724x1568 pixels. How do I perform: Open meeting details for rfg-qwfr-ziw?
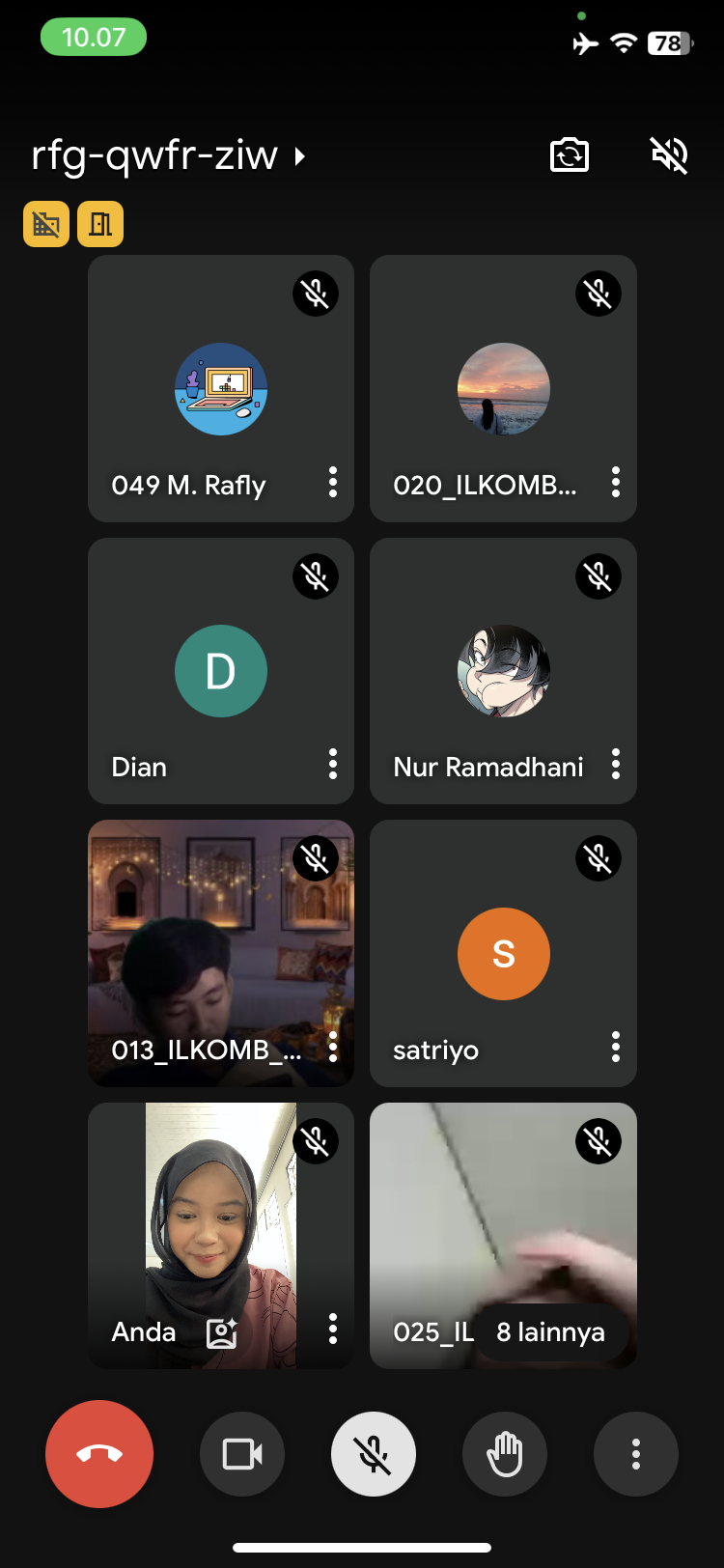point(169,155)
